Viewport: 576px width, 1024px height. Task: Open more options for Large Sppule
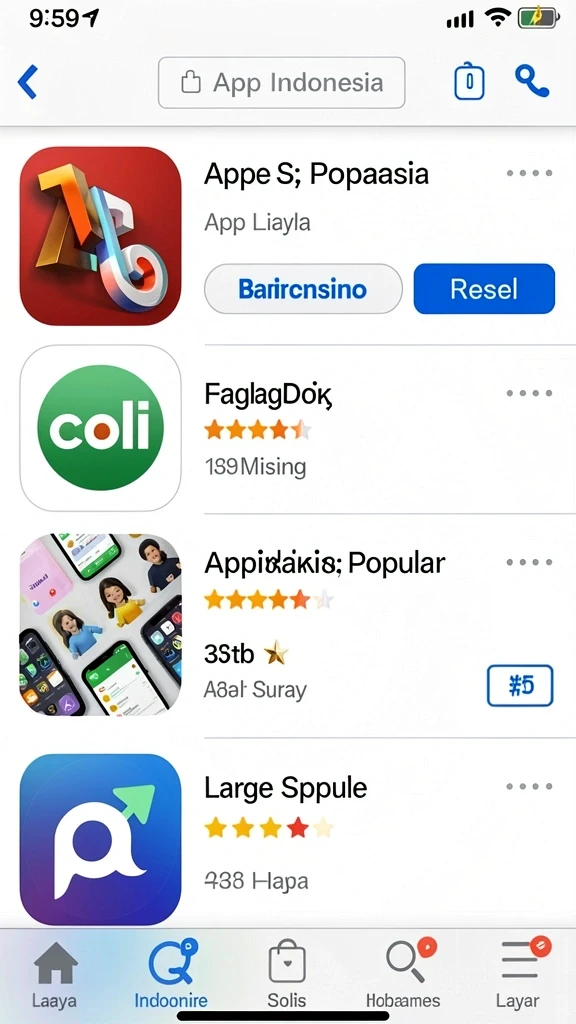[x=530, y=786]
